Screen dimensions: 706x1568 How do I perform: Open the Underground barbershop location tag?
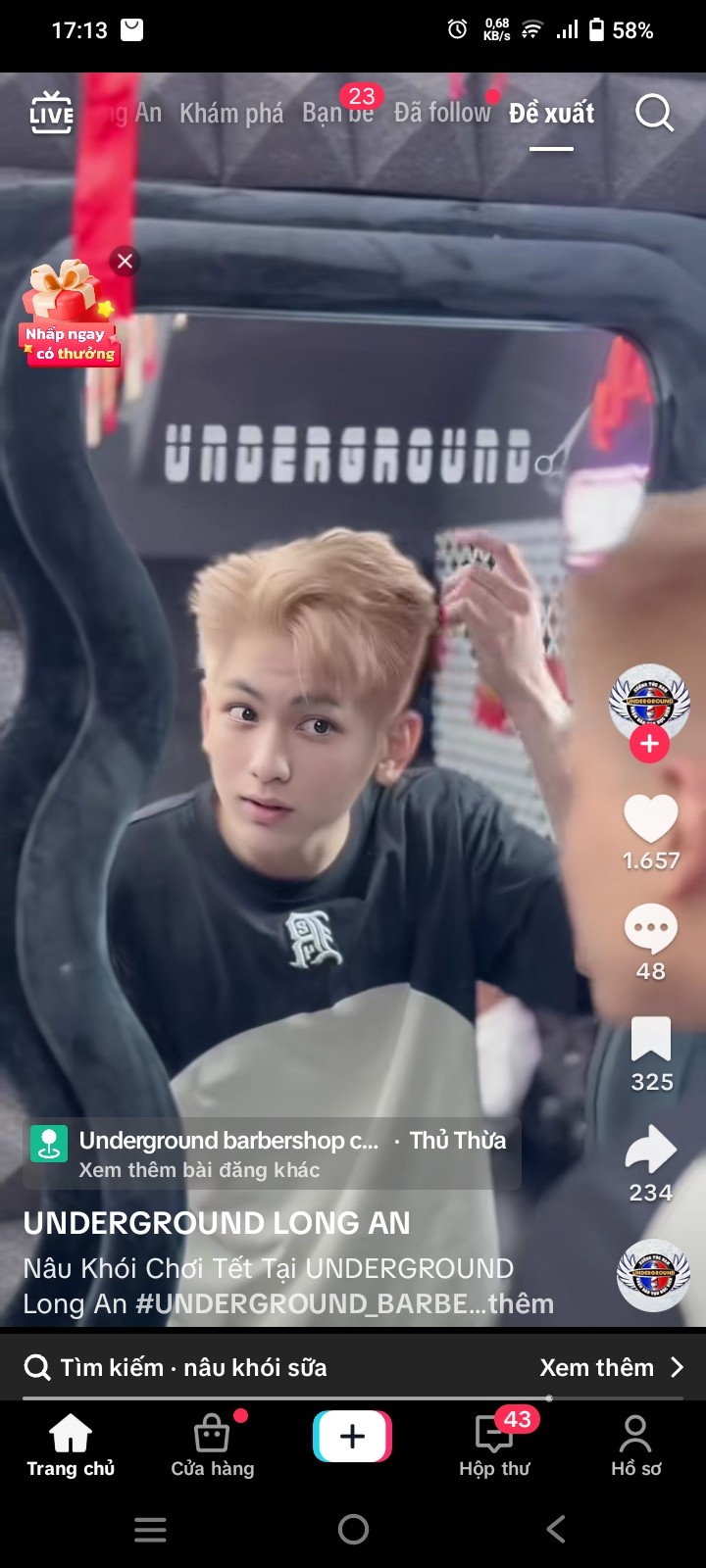[x=272, y=1153]
